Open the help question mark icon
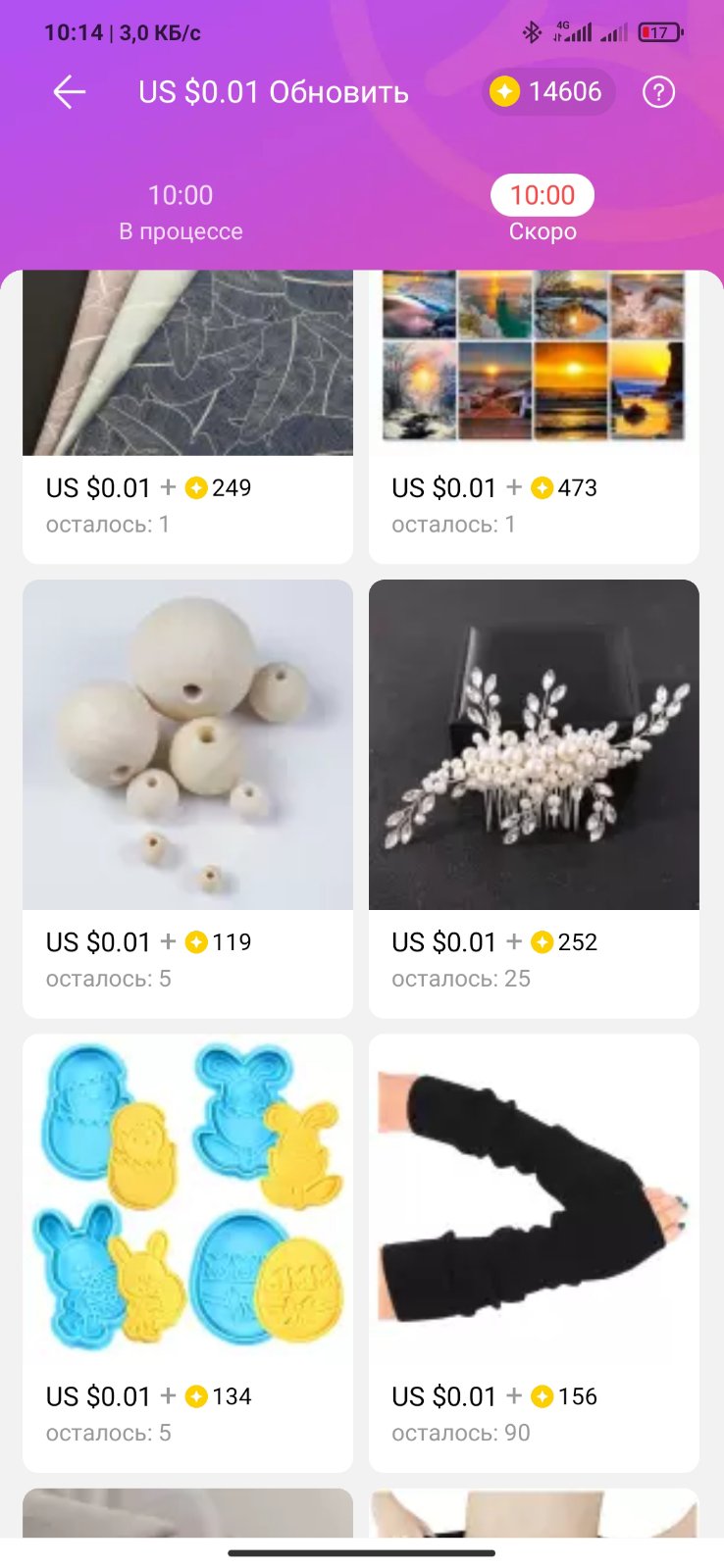This screenshot has width=724, height=1568. point(658,92)
